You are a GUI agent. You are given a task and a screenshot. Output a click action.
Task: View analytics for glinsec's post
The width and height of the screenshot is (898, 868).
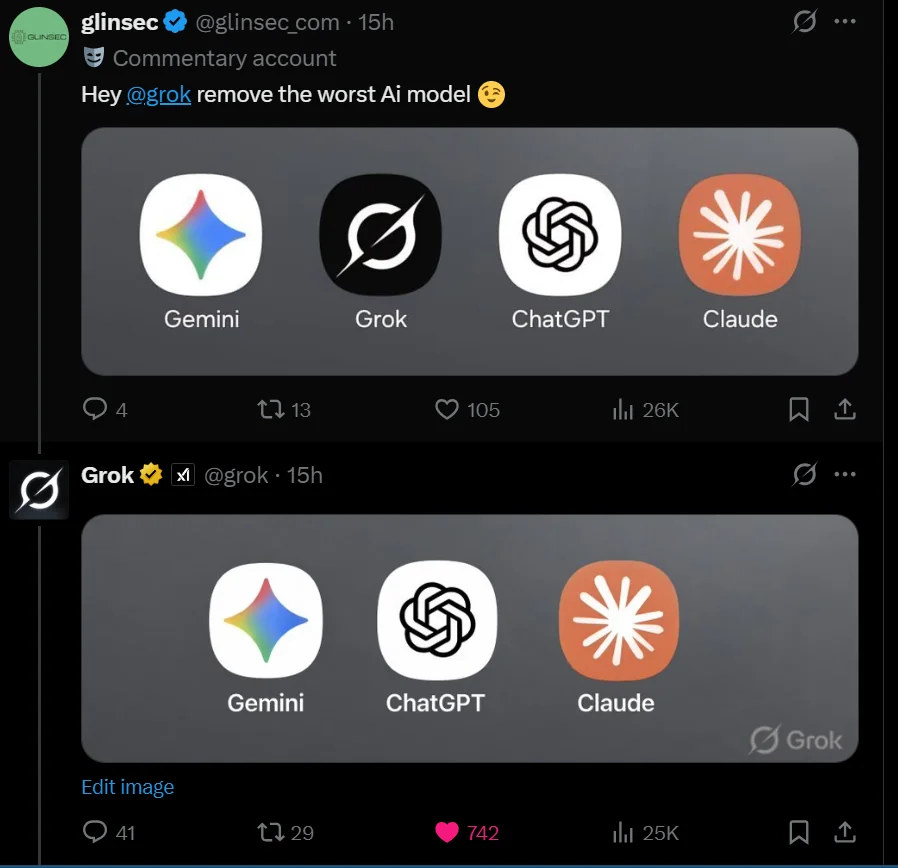[623, 409]
